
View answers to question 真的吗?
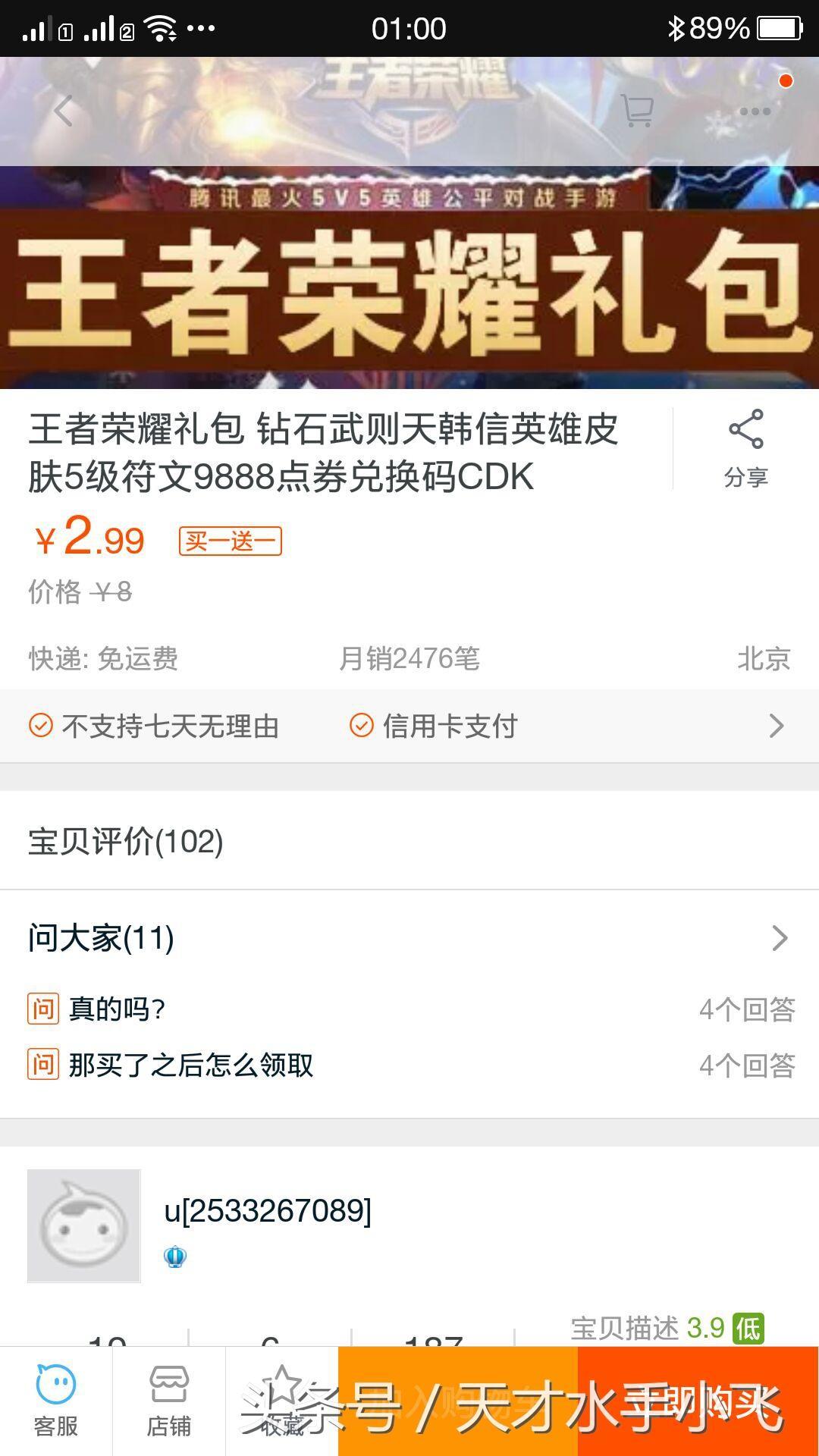click(x=409, y=1009)
